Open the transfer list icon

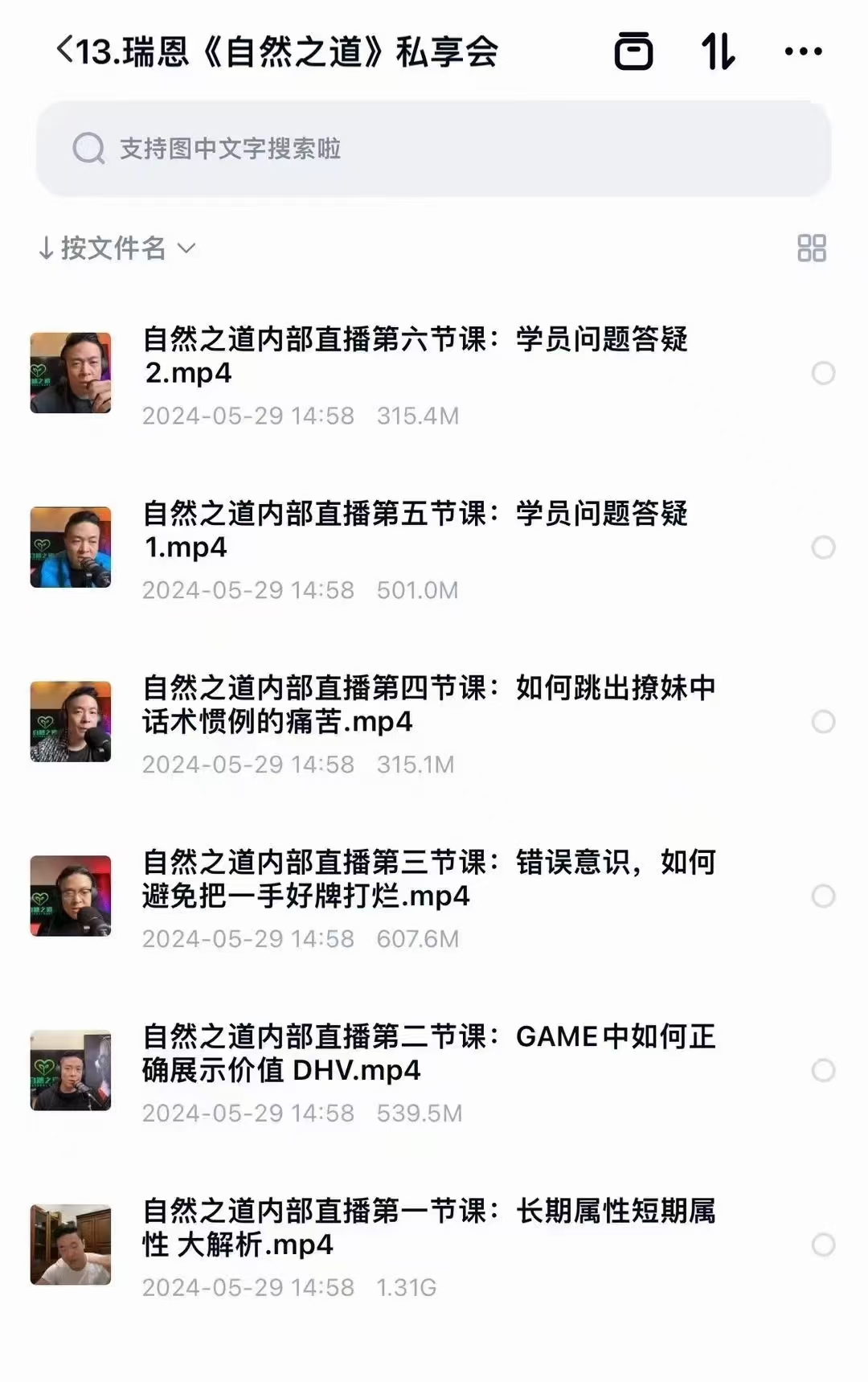pyautogui.click(x=633, y=51)
